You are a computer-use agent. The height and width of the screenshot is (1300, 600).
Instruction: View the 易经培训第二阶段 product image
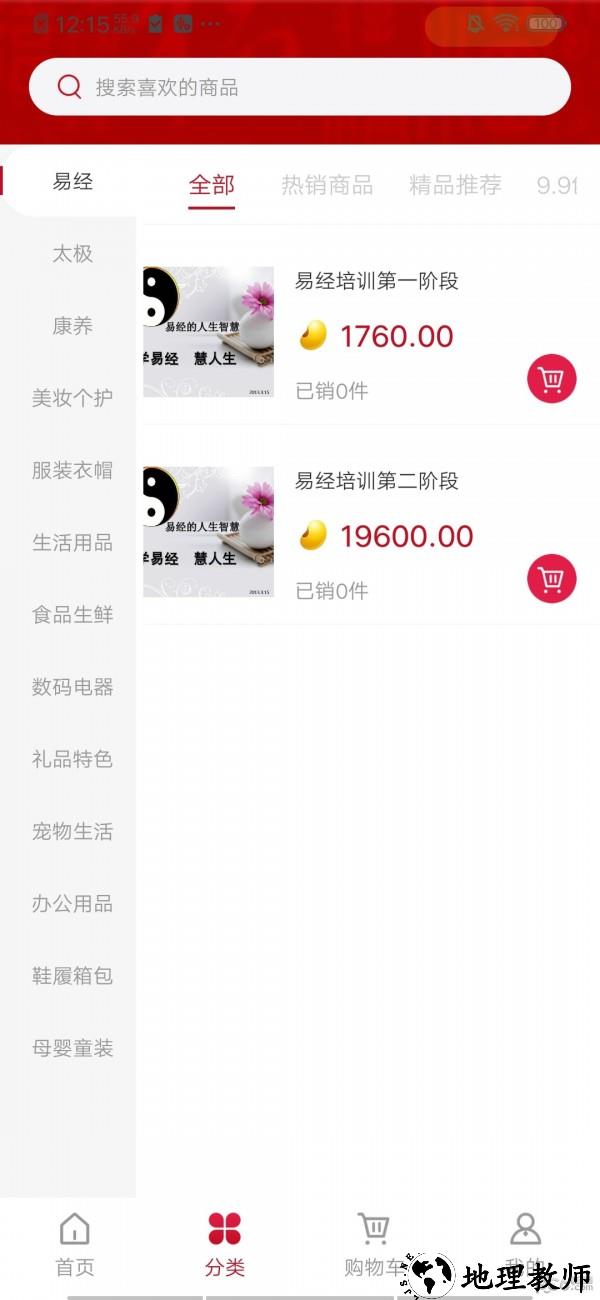(208, 531)
